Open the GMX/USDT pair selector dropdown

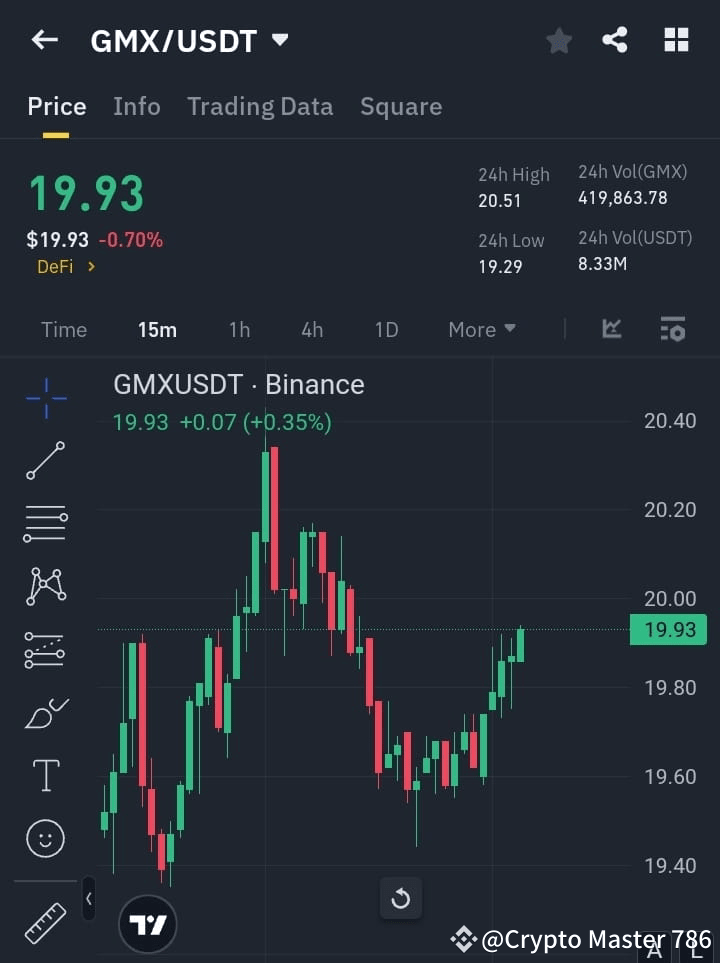point(279,40)
